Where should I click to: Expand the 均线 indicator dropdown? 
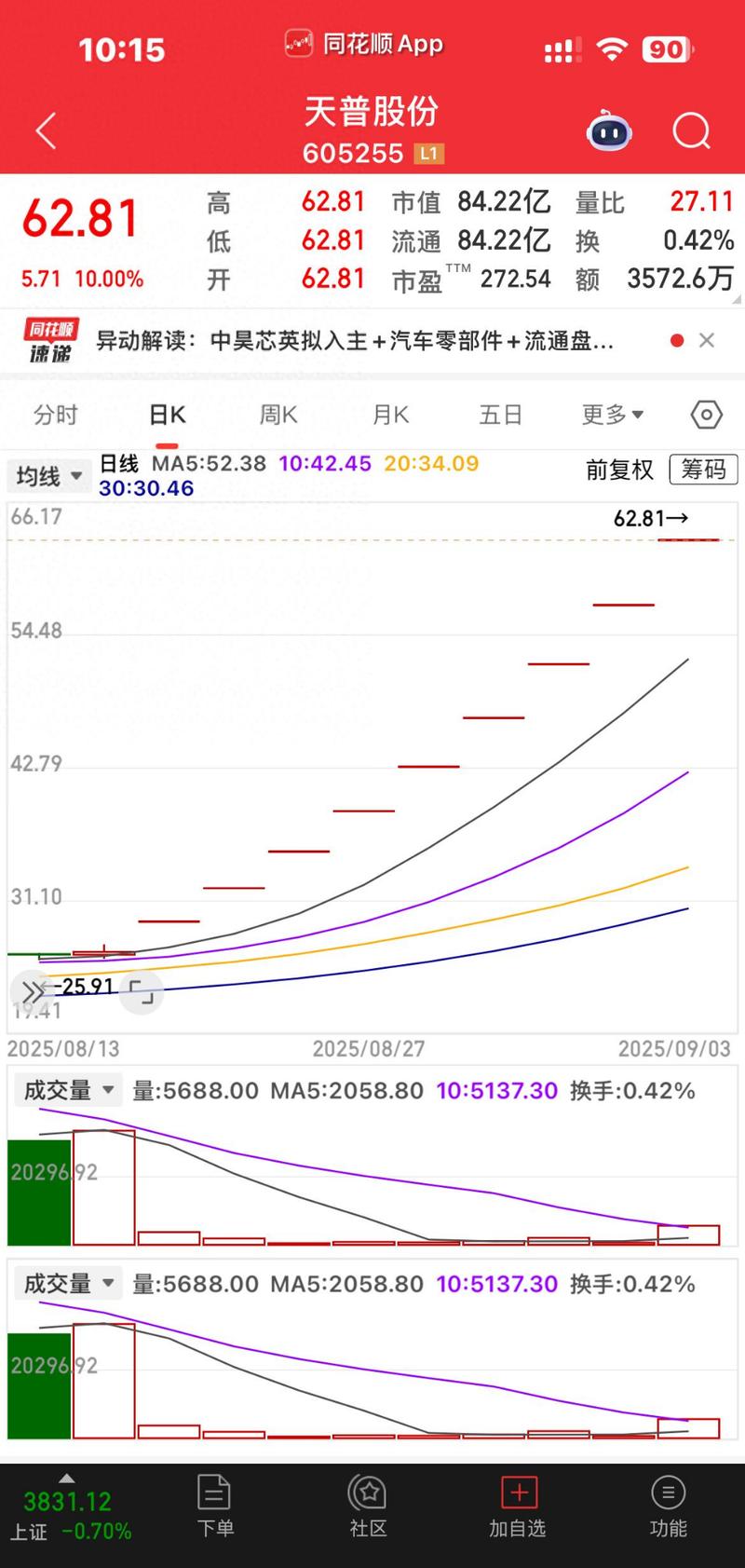49,476
